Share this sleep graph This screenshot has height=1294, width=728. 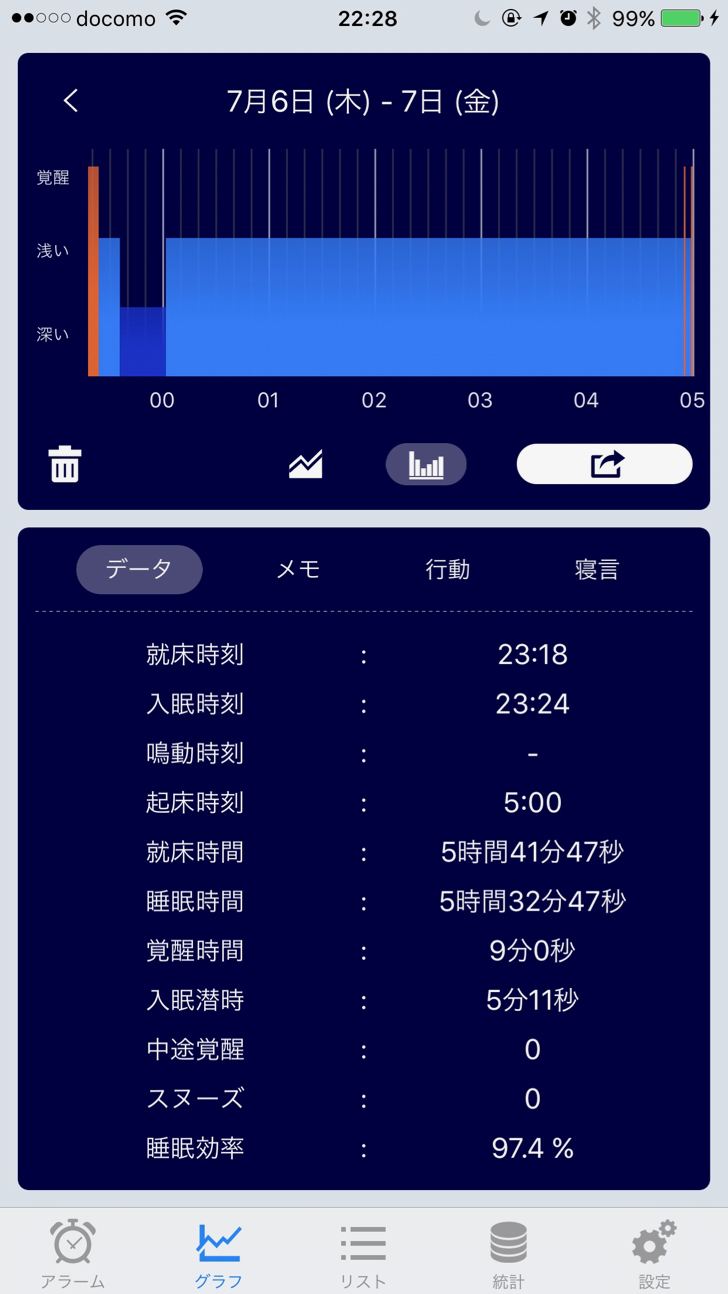point(604,464)
